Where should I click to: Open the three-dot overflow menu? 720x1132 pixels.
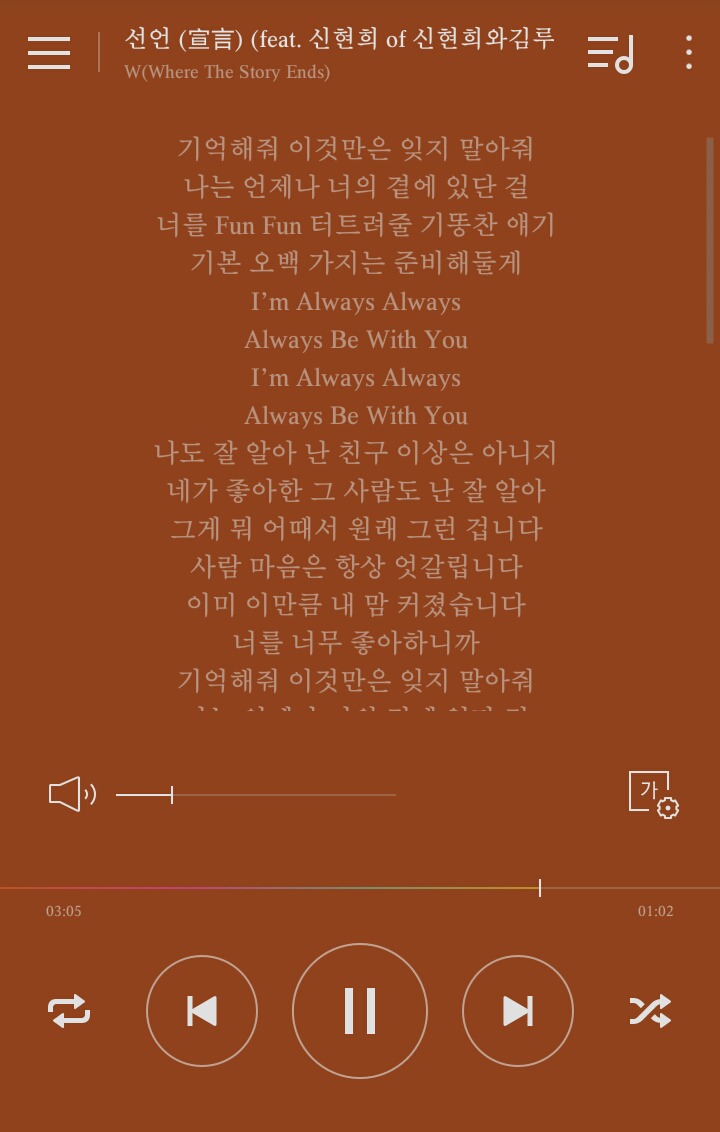click(689, 53)
